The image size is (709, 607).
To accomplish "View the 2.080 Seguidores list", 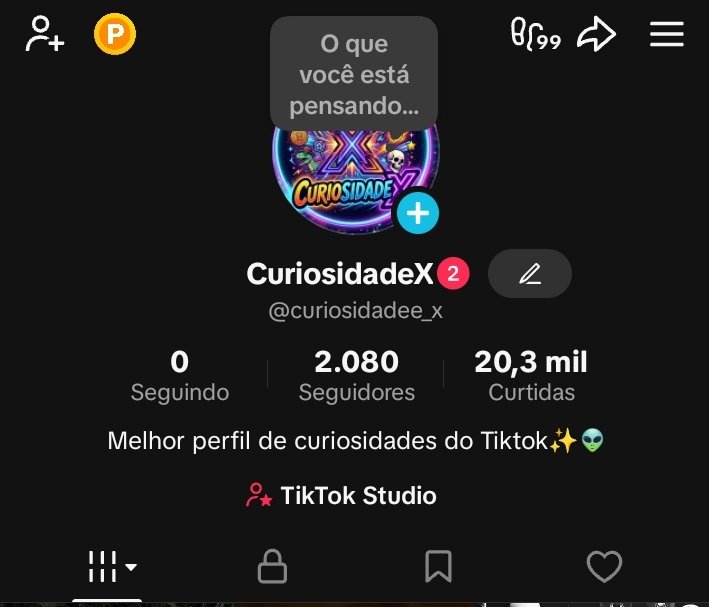I will pos(356,375).
